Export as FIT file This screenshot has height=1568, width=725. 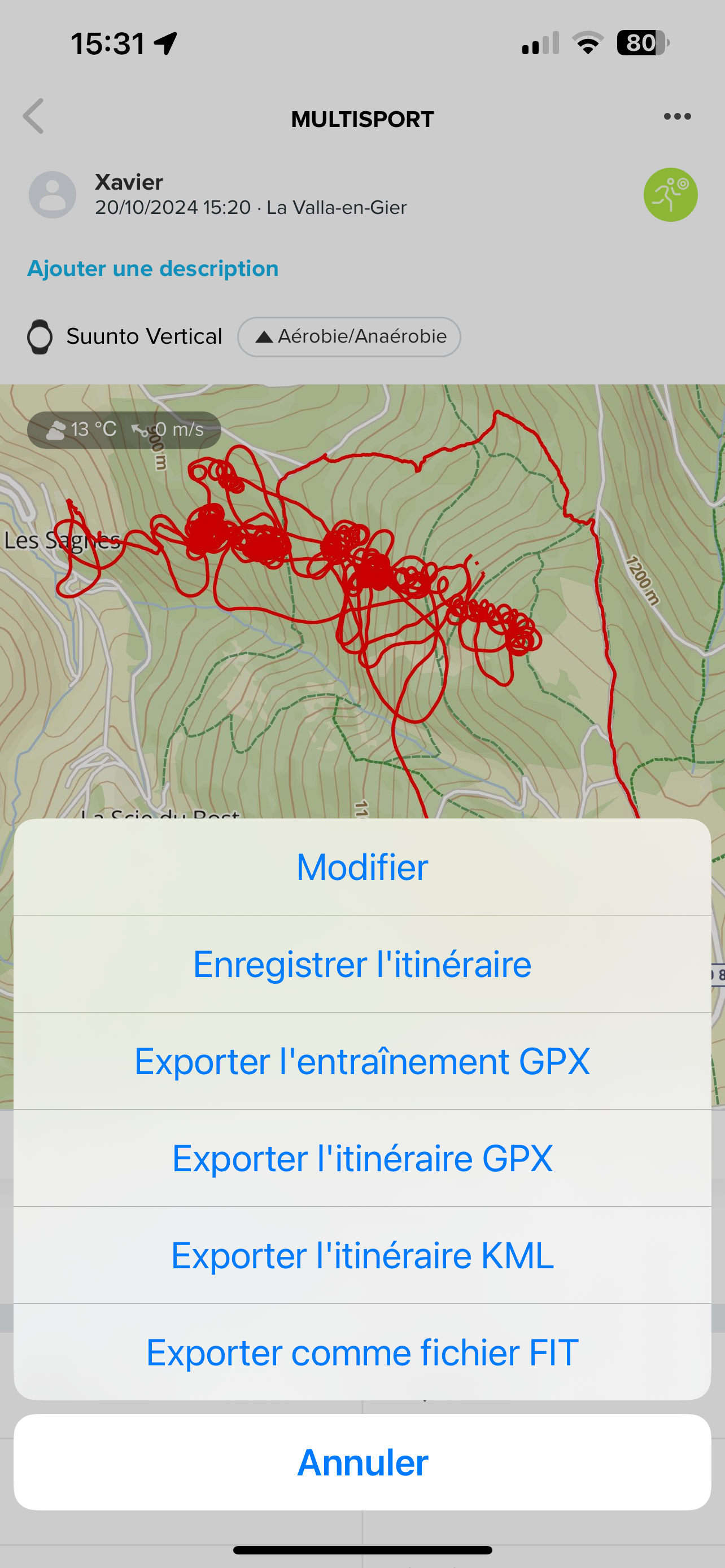[362, 1352]
